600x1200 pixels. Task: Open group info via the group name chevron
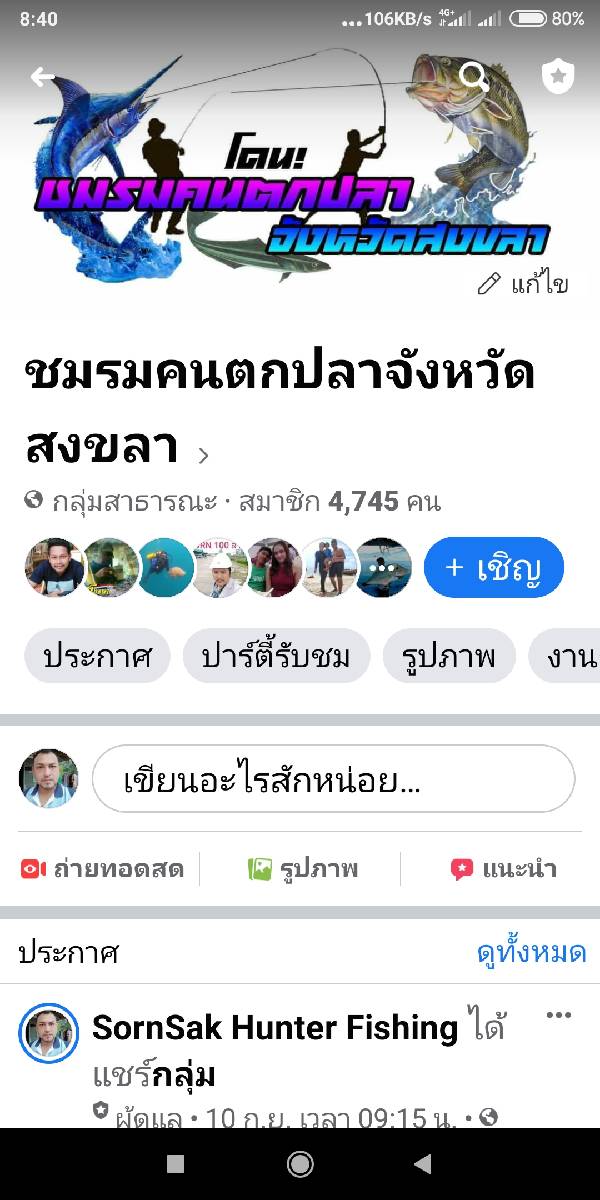pos(204,456)
